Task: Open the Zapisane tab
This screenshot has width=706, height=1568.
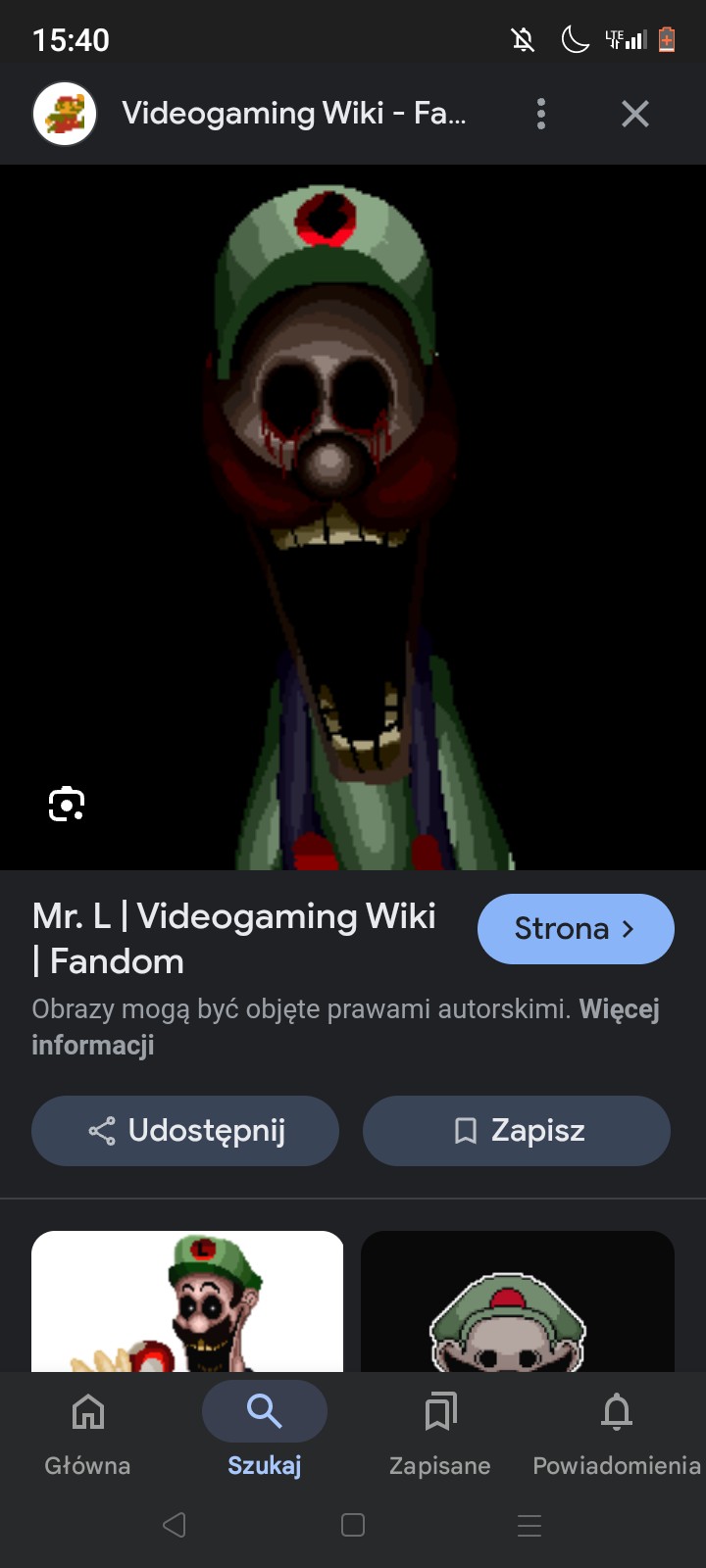Action: tap(439, 1431)
